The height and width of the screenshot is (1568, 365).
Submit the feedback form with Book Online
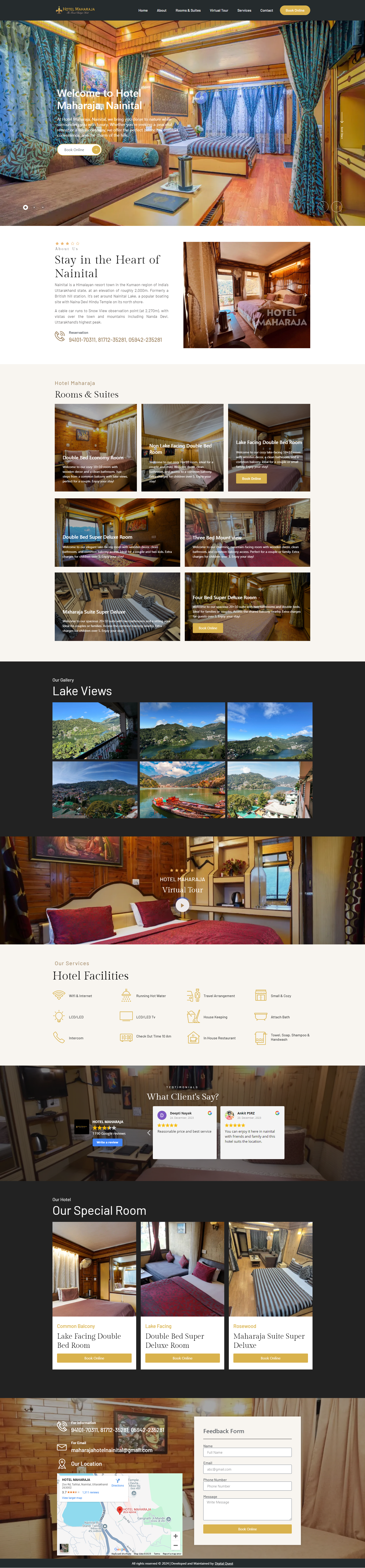[247, 1529]
